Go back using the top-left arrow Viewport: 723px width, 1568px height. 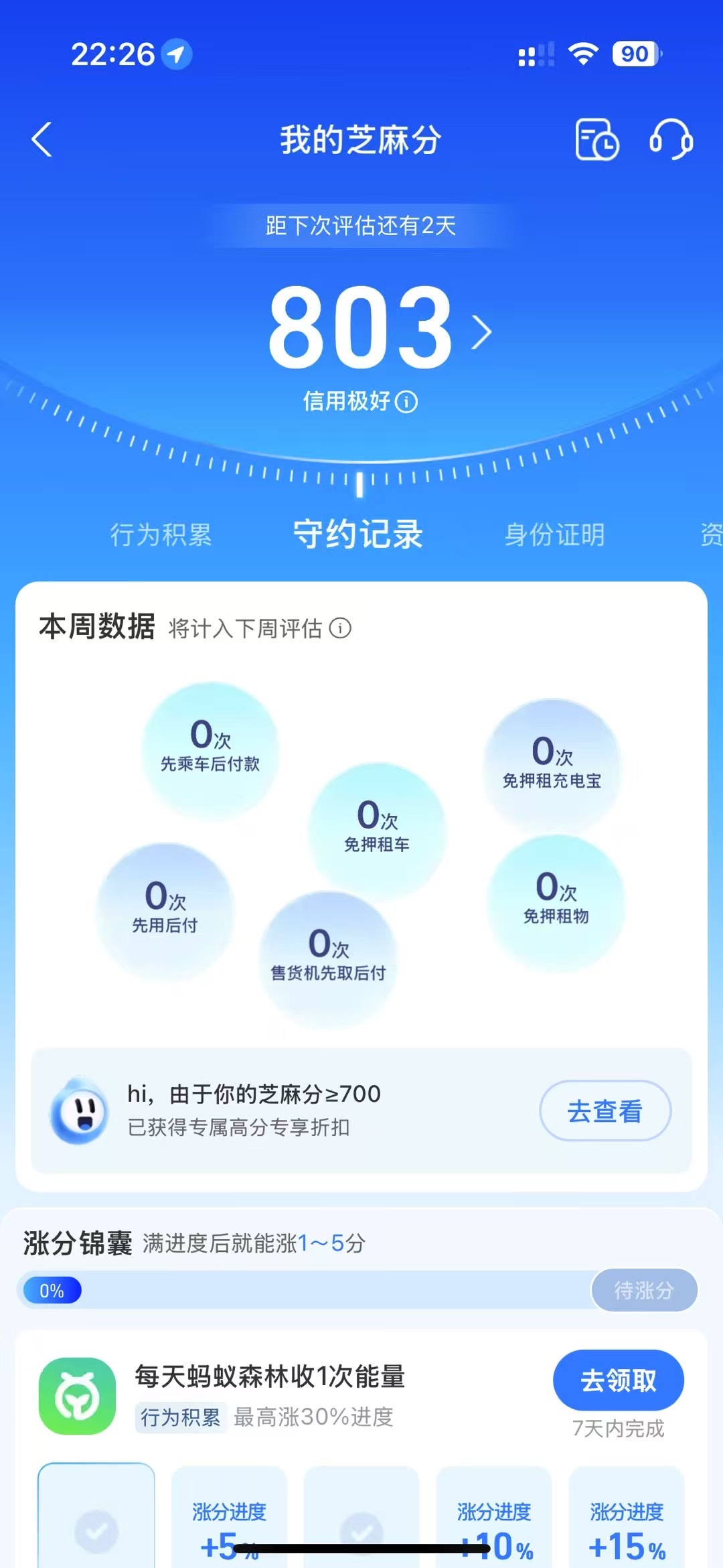[42, 139]
